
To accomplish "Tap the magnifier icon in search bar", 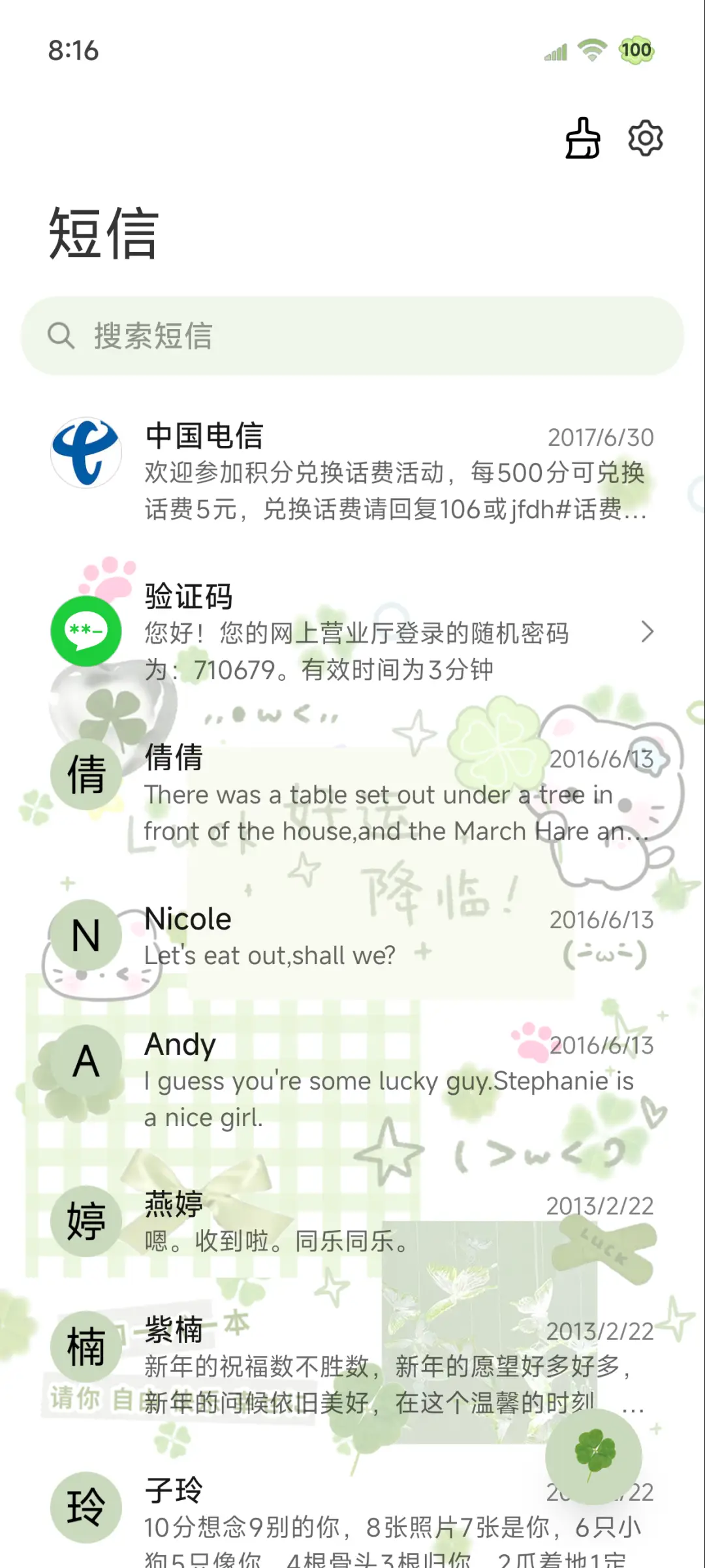I will (x=62, y=336).
